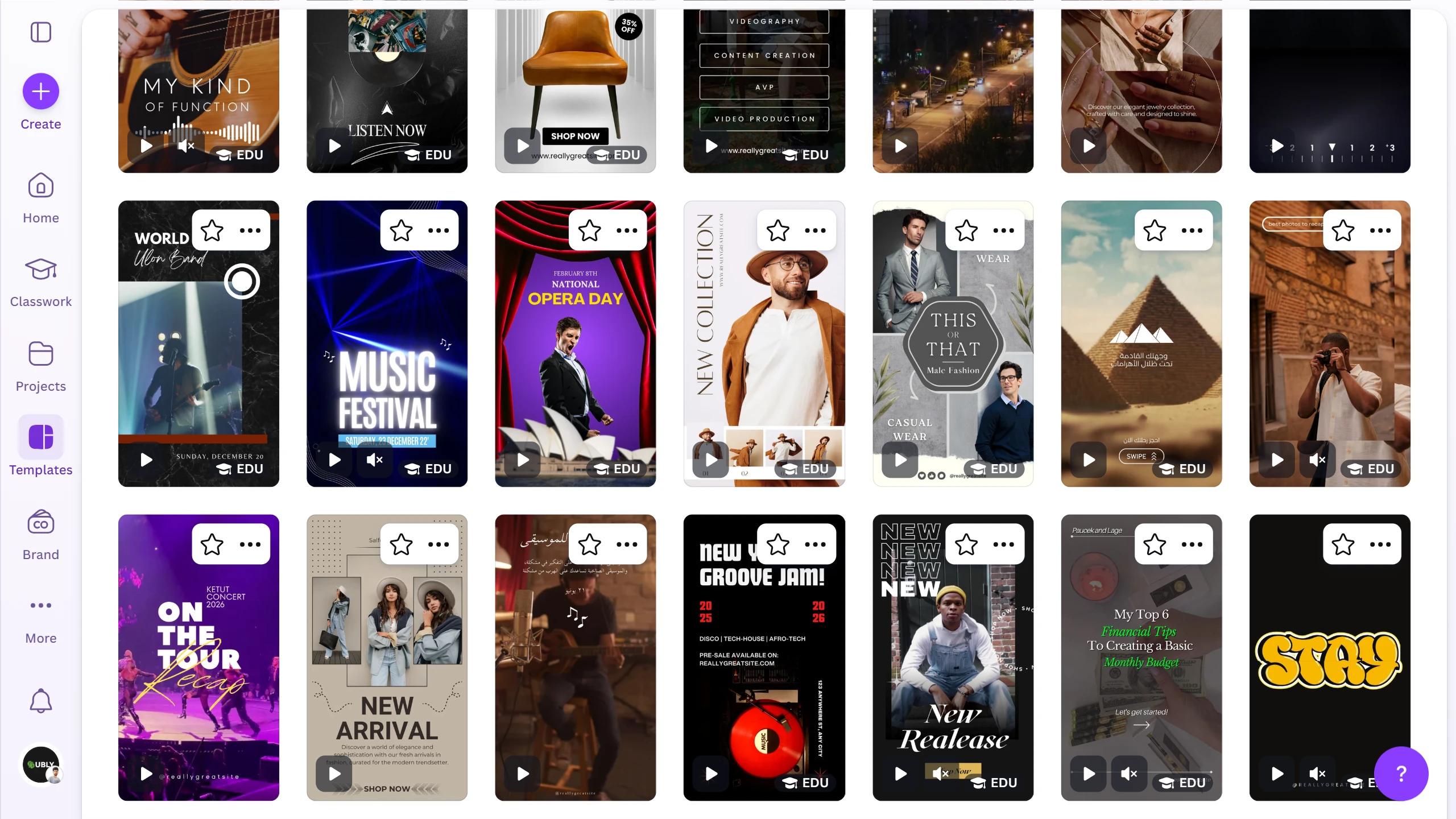Open the Brand section

point(40,535)
